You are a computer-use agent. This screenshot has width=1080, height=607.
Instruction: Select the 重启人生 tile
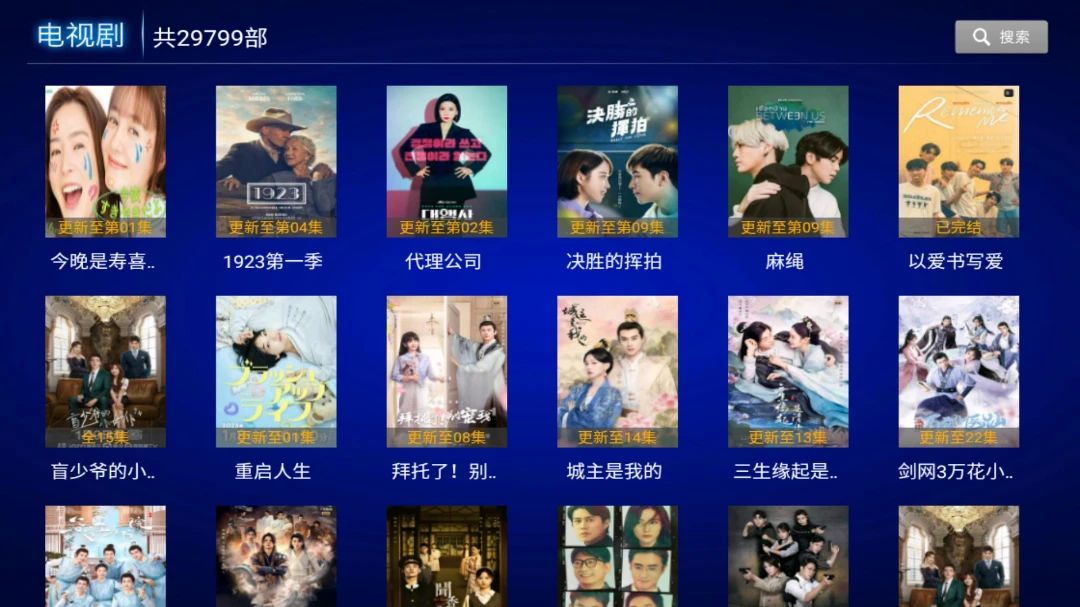coord(276,372)
